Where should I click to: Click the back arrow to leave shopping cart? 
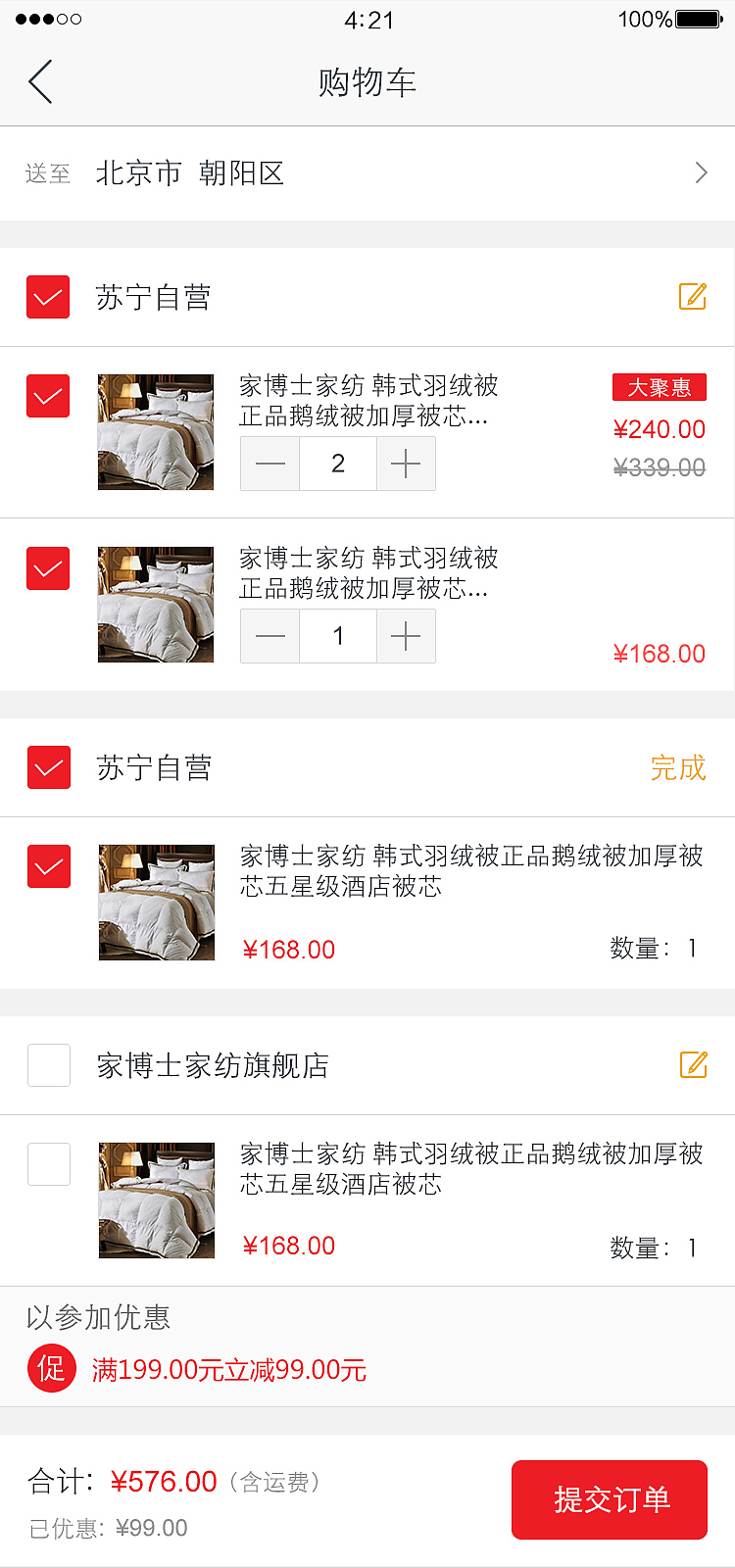(39, 82)
